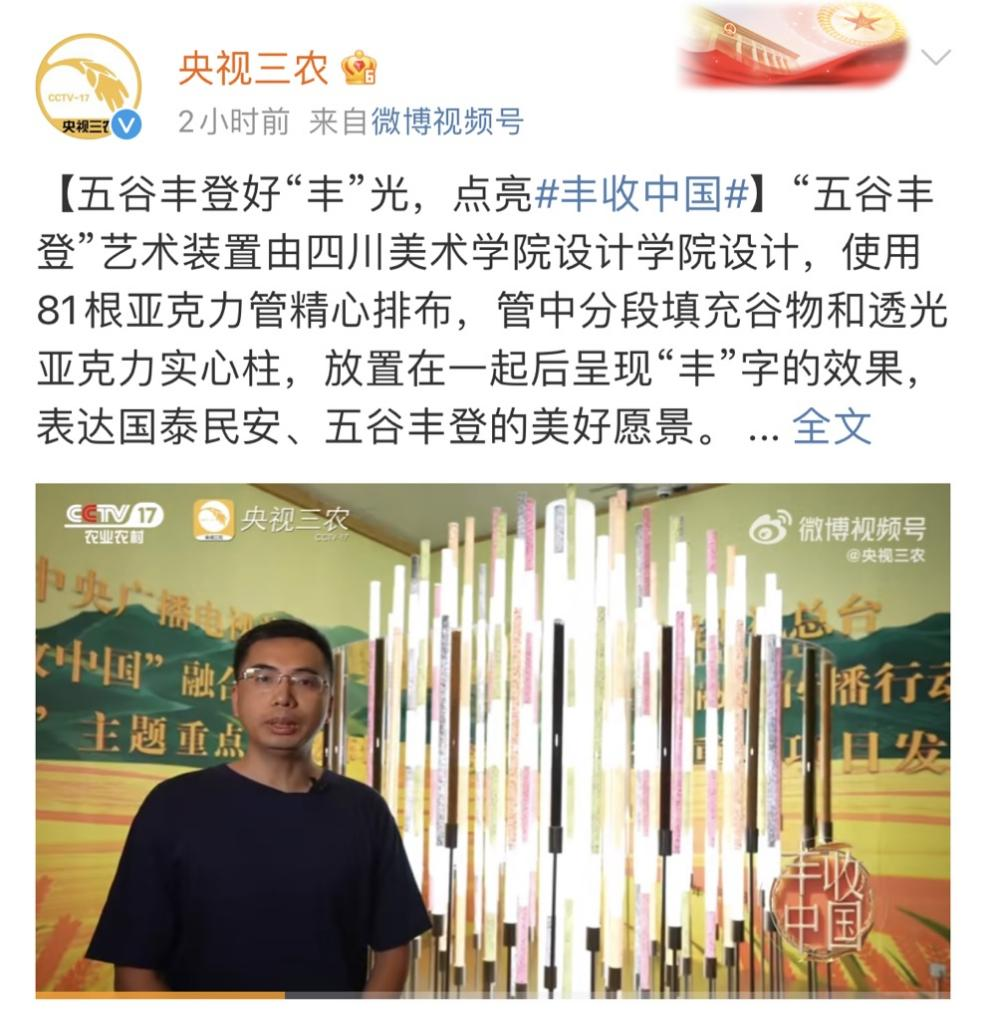Viewport: 986px width, 1010px height.
Task: Open the 央视三农 account name
Action: pyautogui.click(x=252, y=69)
